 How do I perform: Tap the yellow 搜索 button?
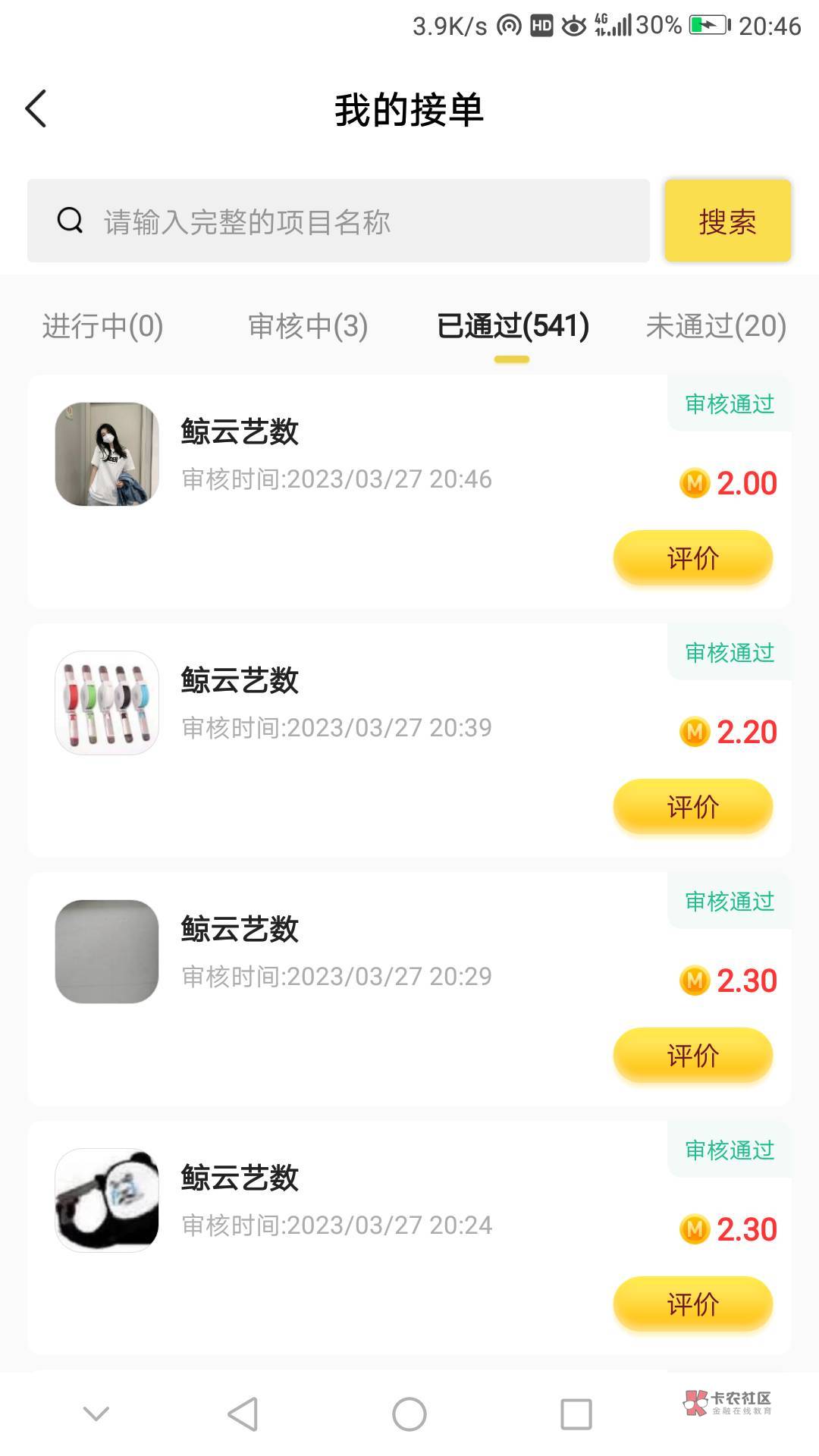coord(727,221)
